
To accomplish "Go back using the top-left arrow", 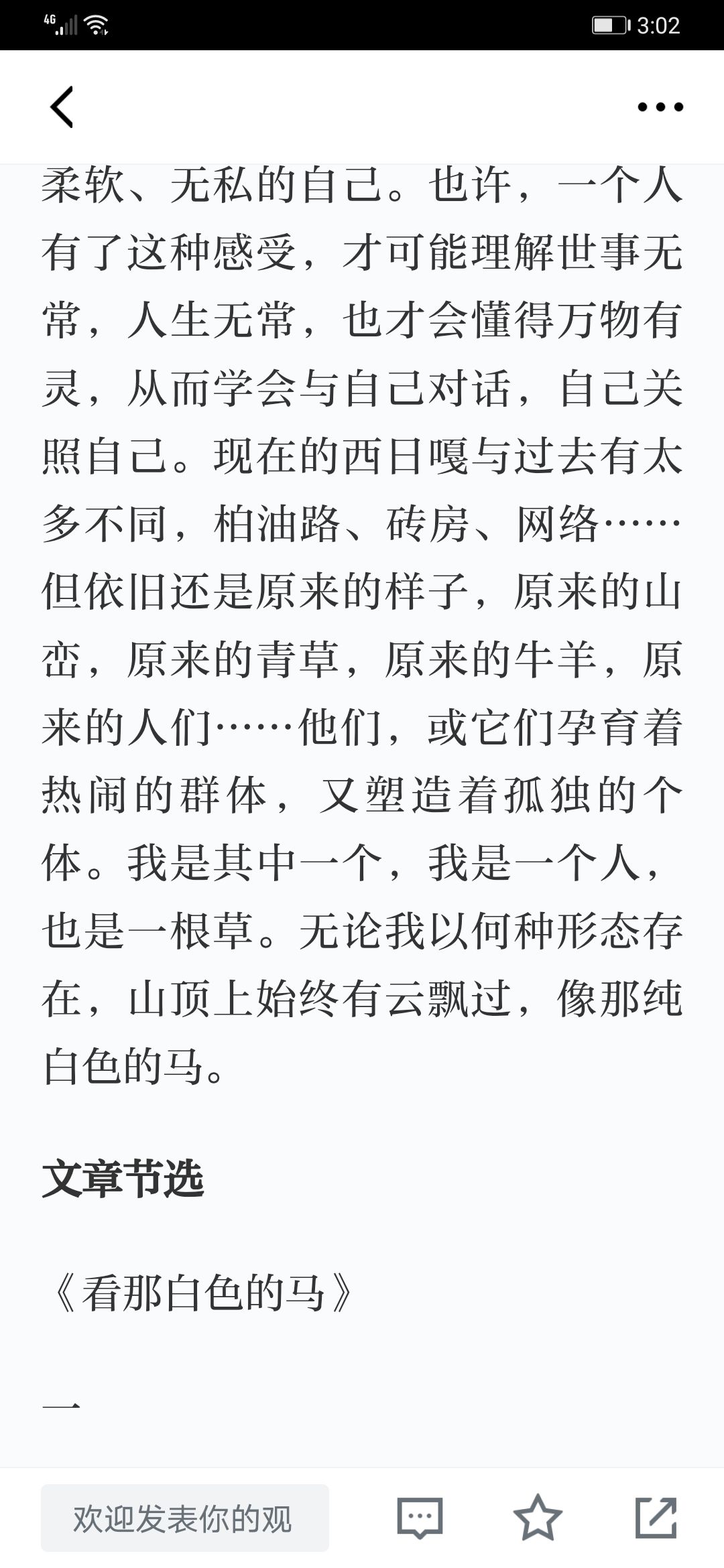I will [x=62, y=107].
